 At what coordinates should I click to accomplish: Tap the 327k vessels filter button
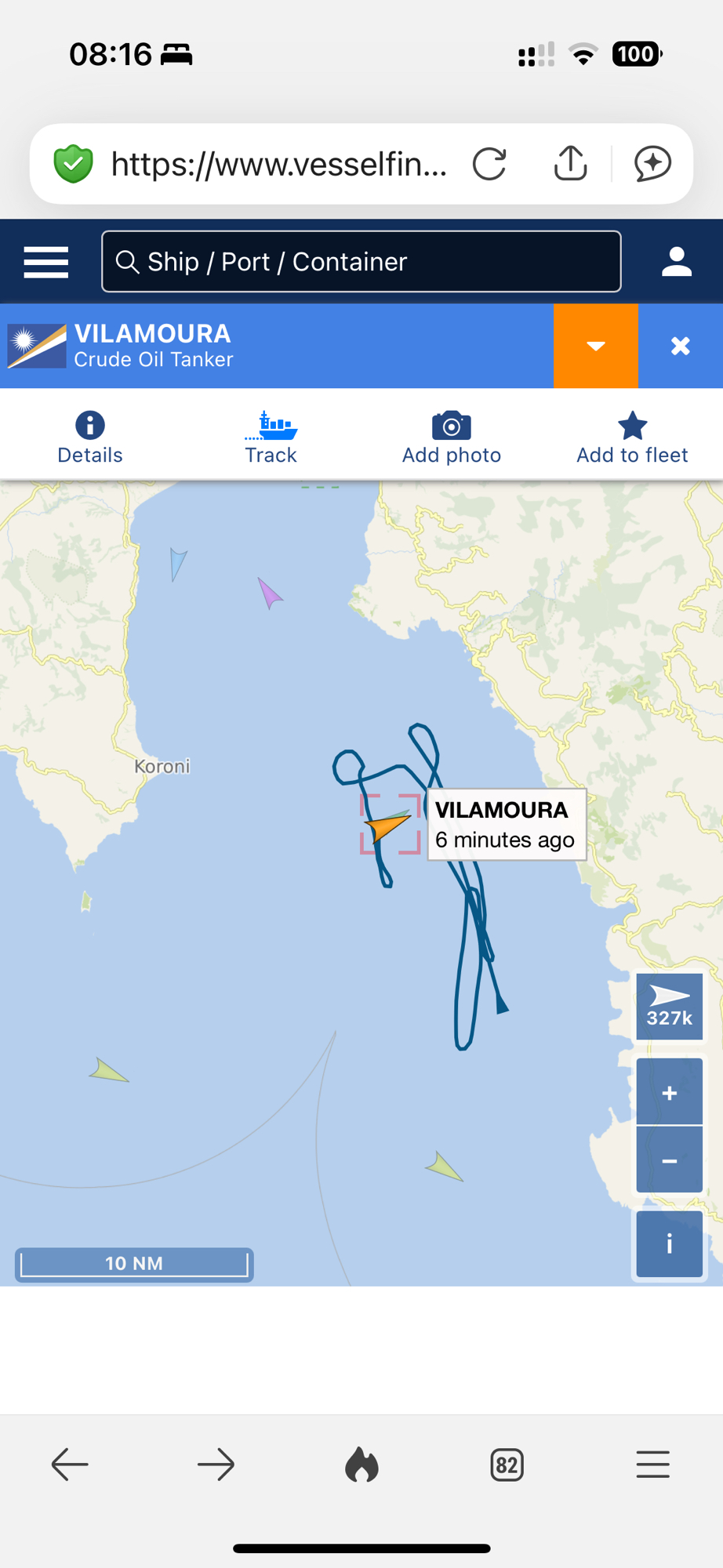click(x=669, y=1006)
